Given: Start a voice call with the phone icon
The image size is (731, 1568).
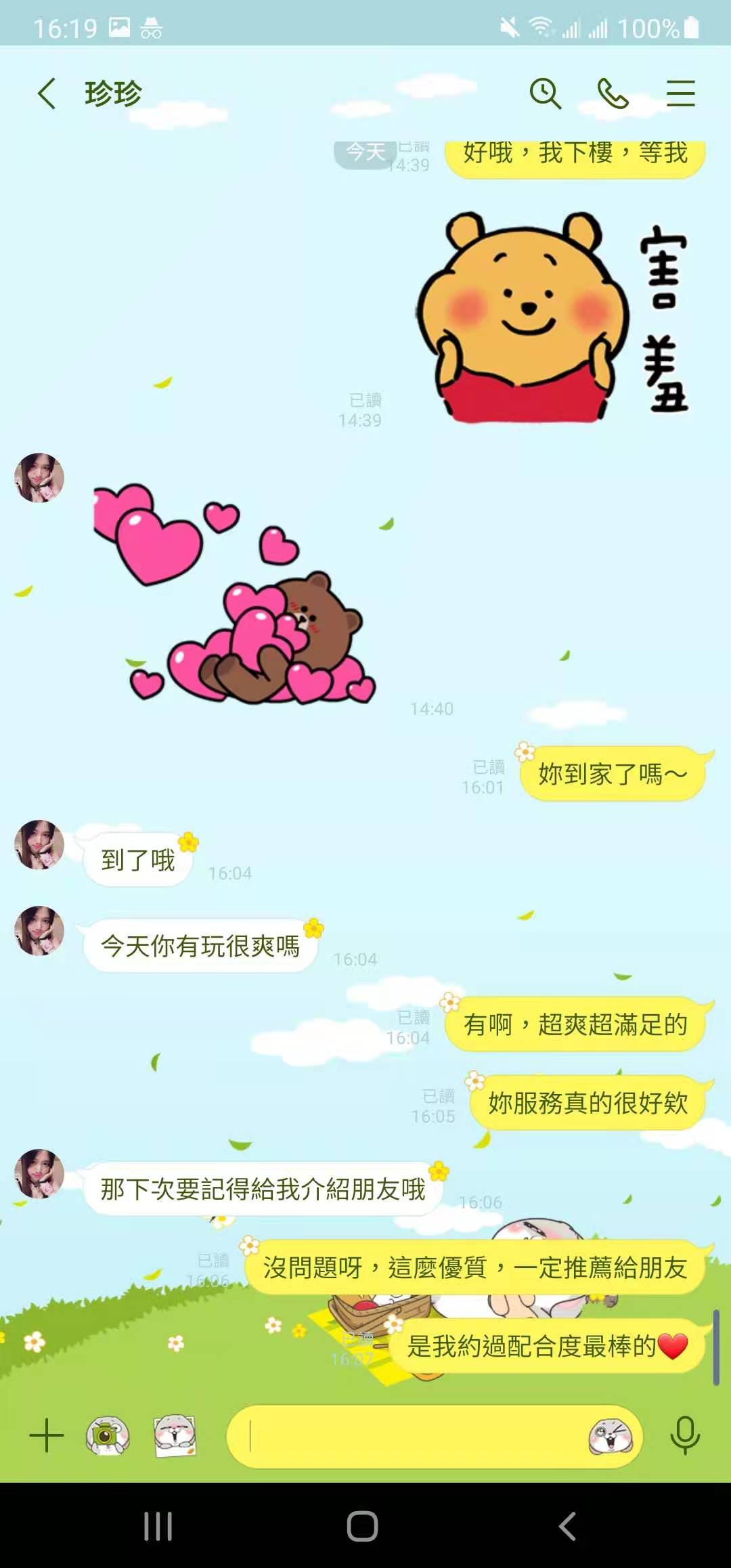Looking at the screenshot, I should [x=614, y=94].
